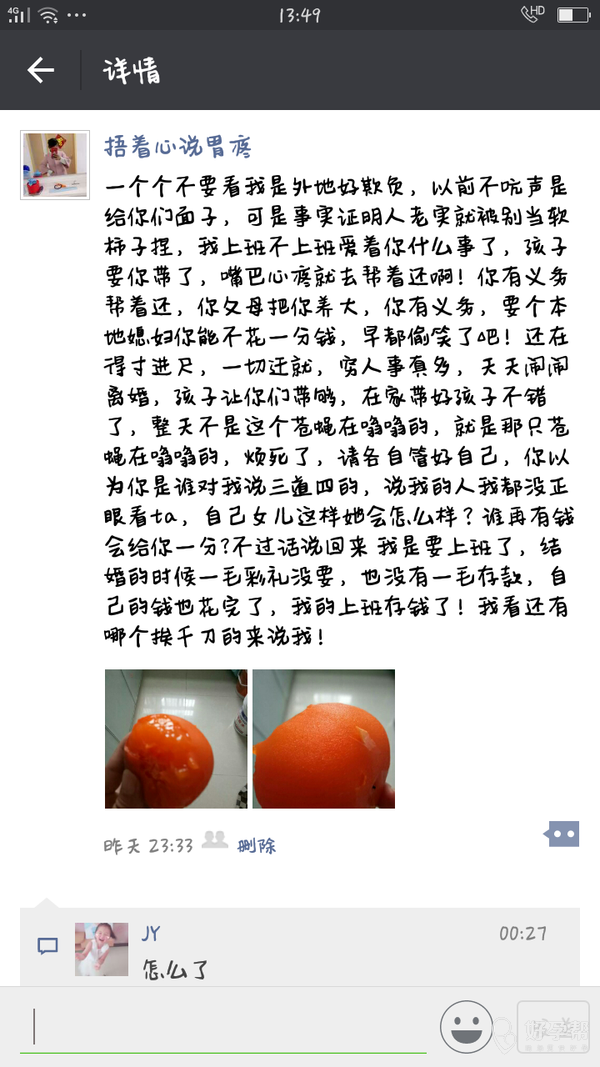Tap 删除 to delete this post
Screen dimensions: 600x1067
click(257, 846)
